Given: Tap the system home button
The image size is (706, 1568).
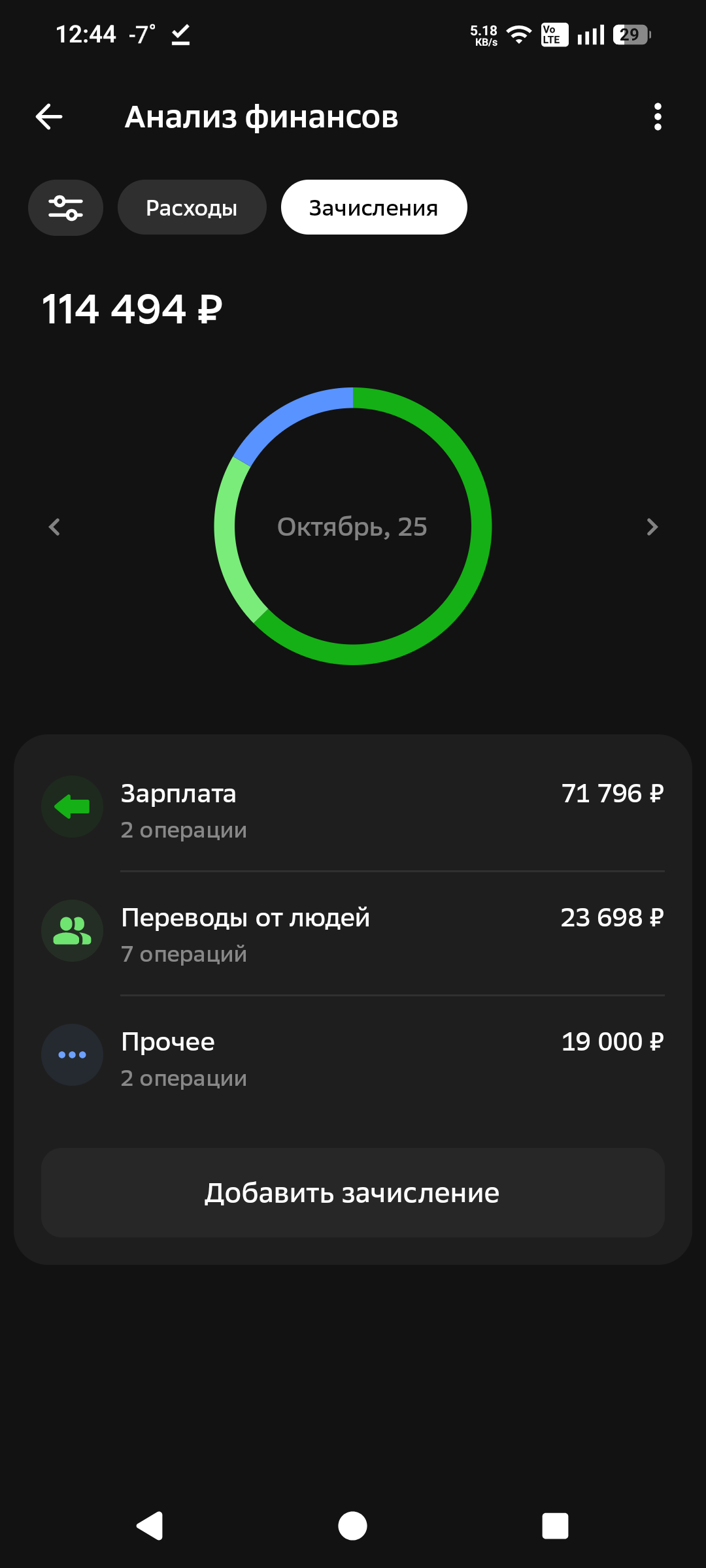Looking at the screenshot, I should 352,1526.
